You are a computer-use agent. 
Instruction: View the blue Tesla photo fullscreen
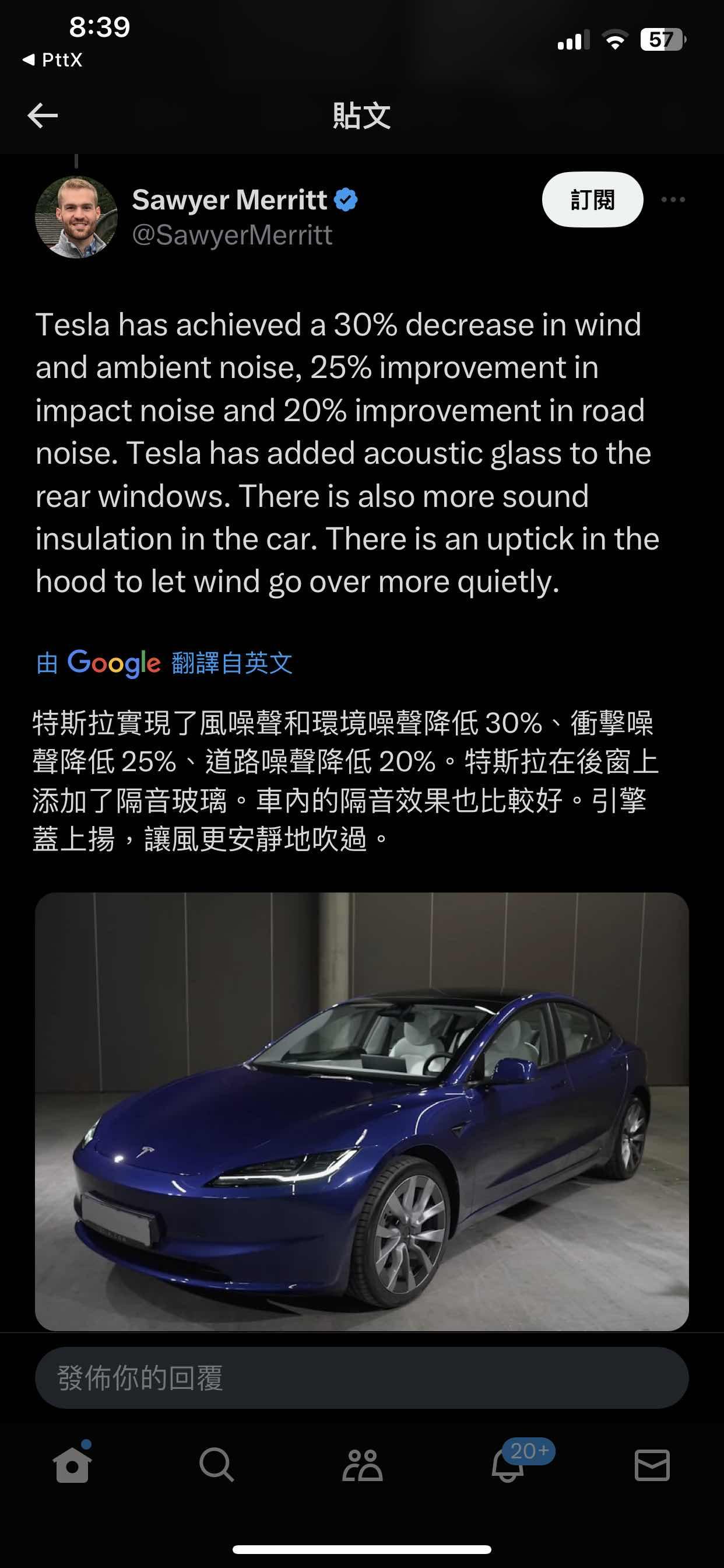click(x=361, y=1110)
